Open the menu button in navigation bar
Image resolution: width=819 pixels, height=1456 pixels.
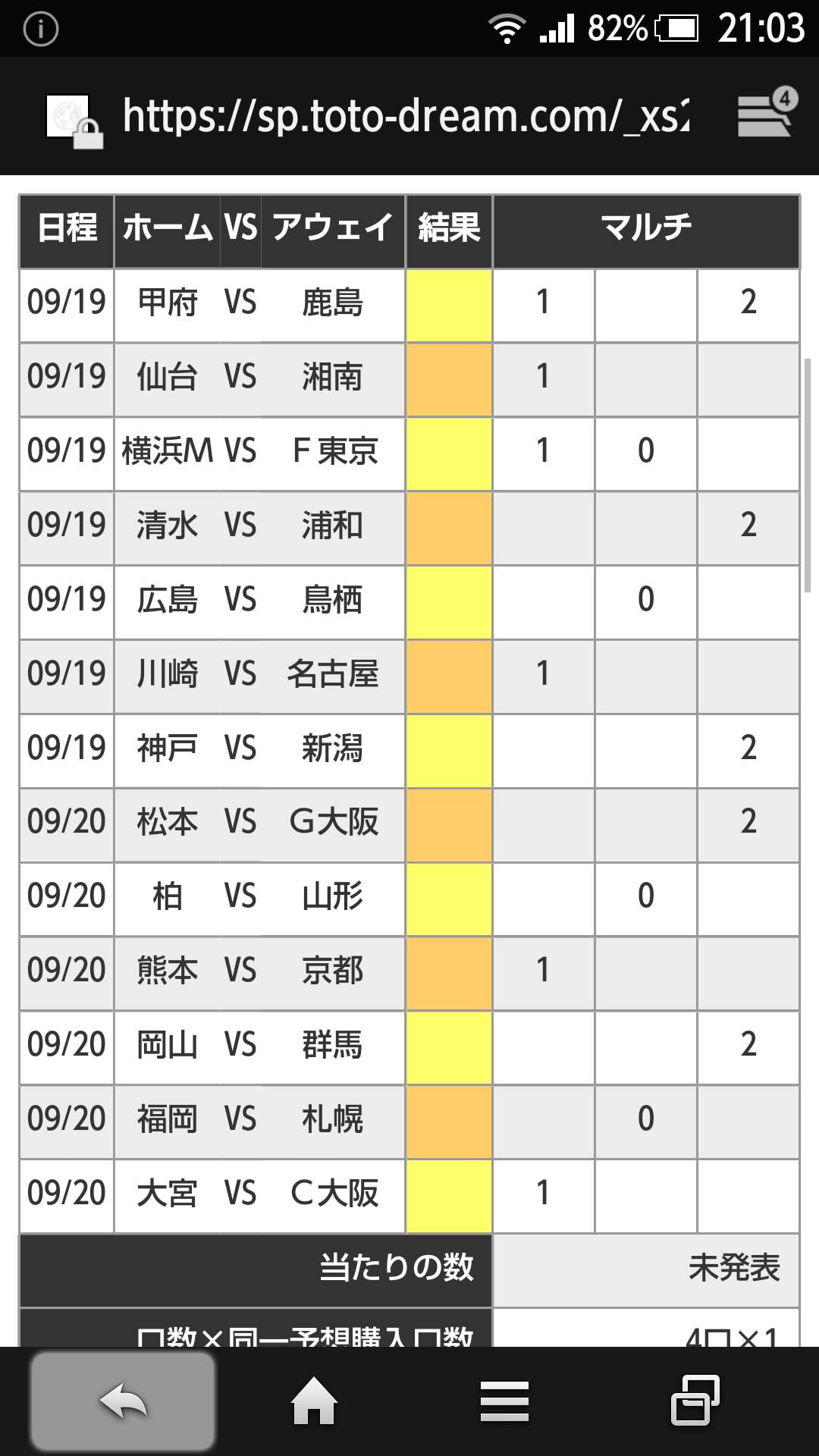tap(504, 1401)
